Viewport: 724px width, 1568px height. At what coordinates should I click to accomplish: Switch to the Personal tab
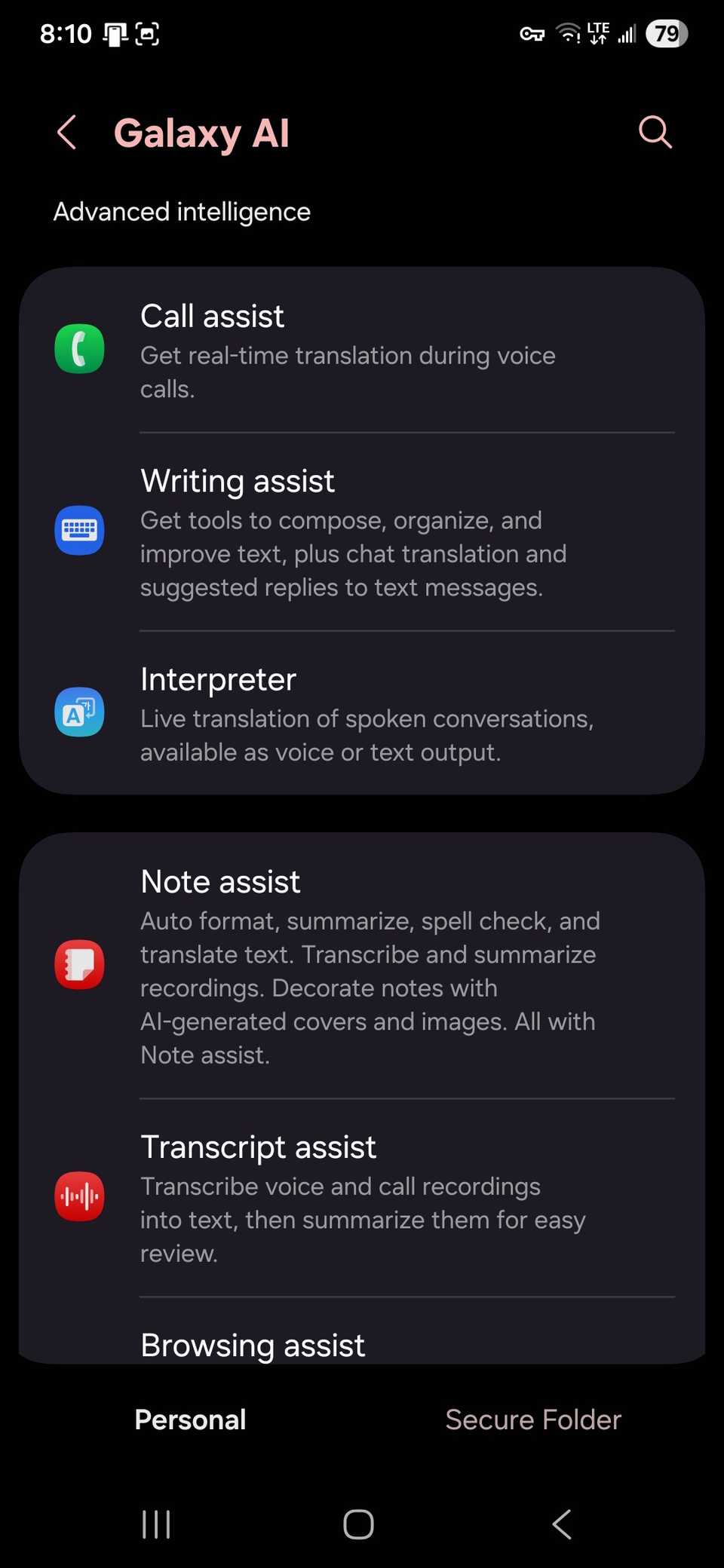190,1419
